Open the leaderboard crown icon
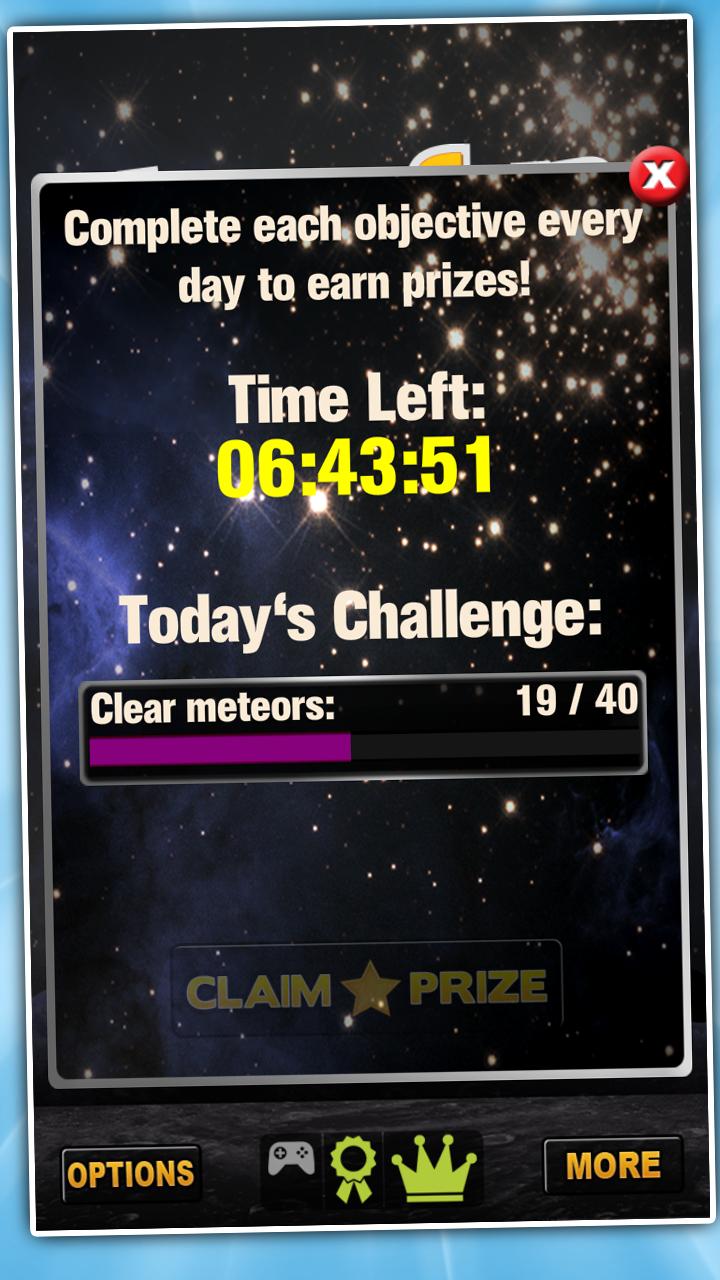This screenshot has width=720, height=1280. [x=433, y=1167]
